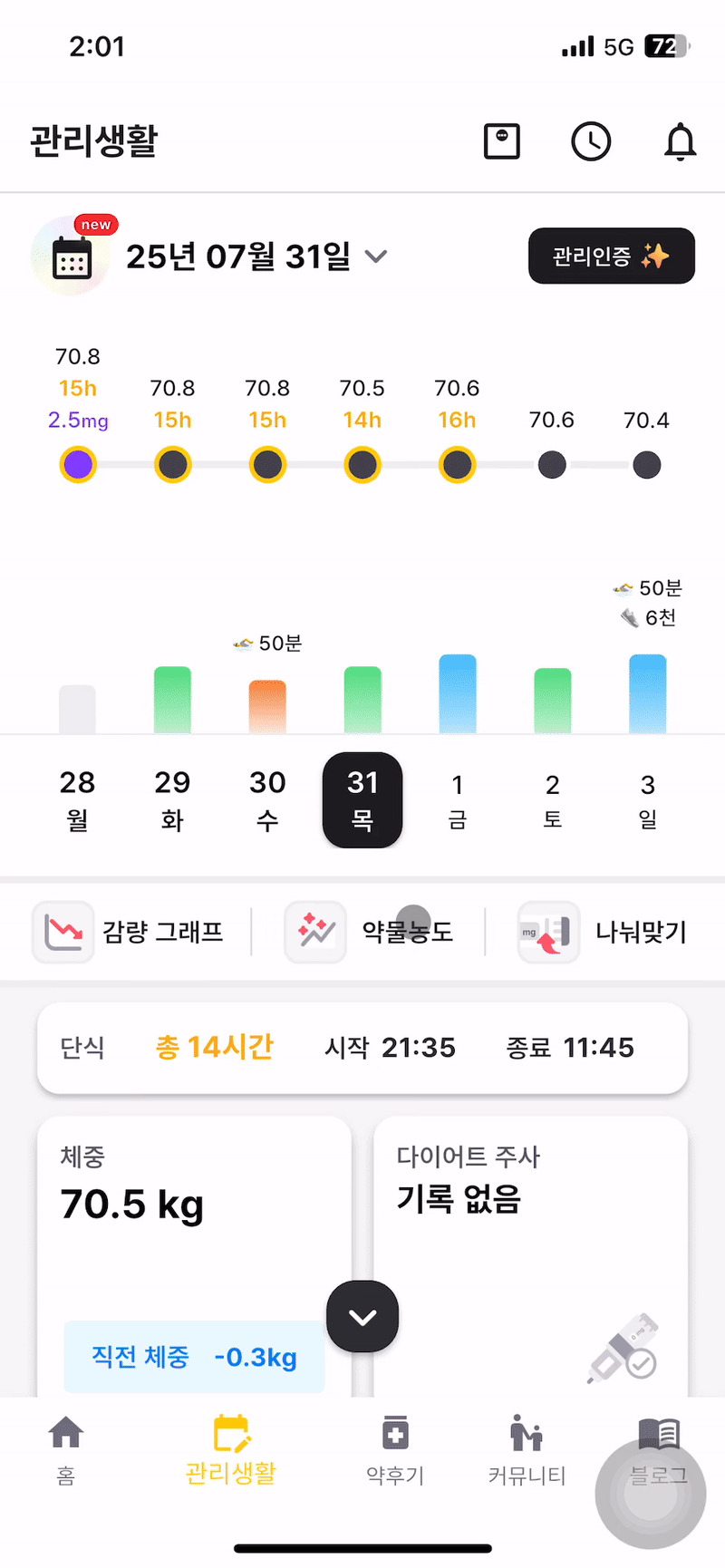
Task: Open the body weight scale icon in header
Action: pyautogui.click(x=501, y=141)
